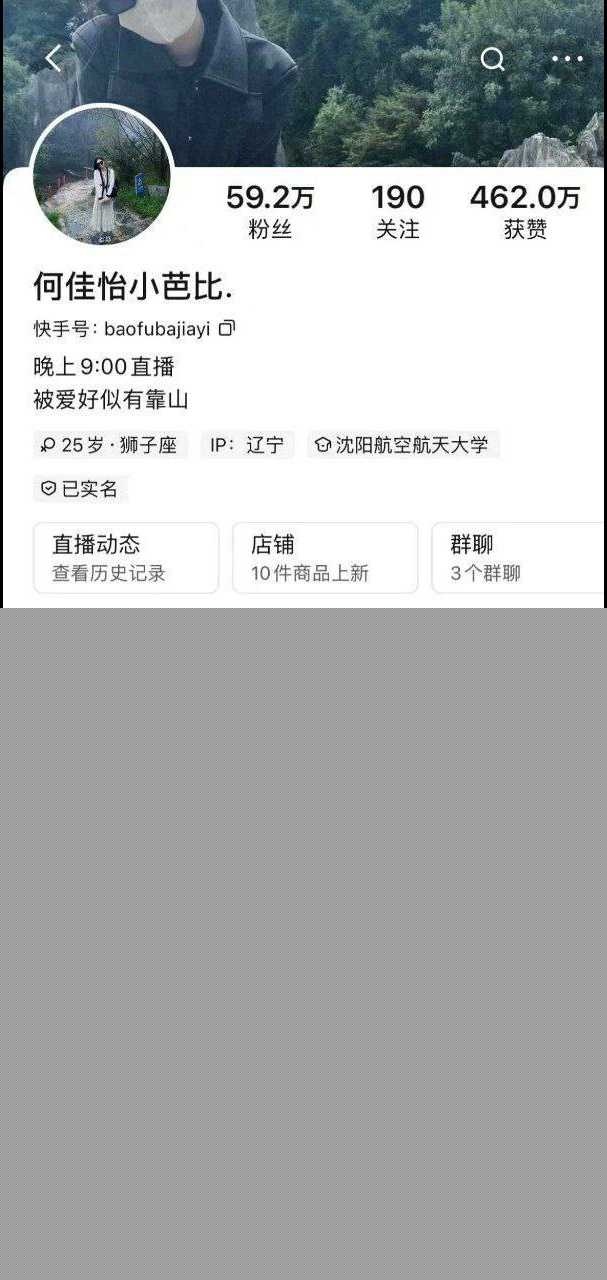Viewport: 607px width, 1280px height.
Task: Go back using the top-left arrow
Action: tap(54, 59)
